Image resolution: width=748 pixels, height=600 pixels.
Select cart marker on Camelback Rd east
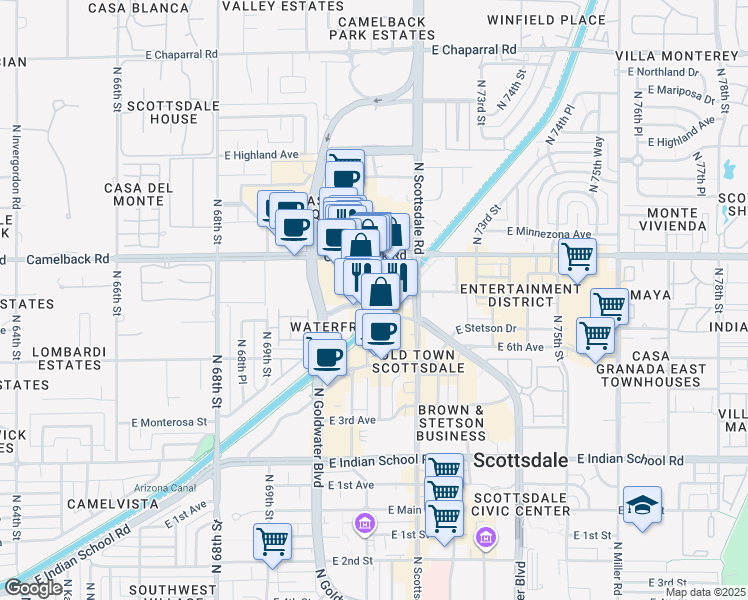(x=577, y=256)
